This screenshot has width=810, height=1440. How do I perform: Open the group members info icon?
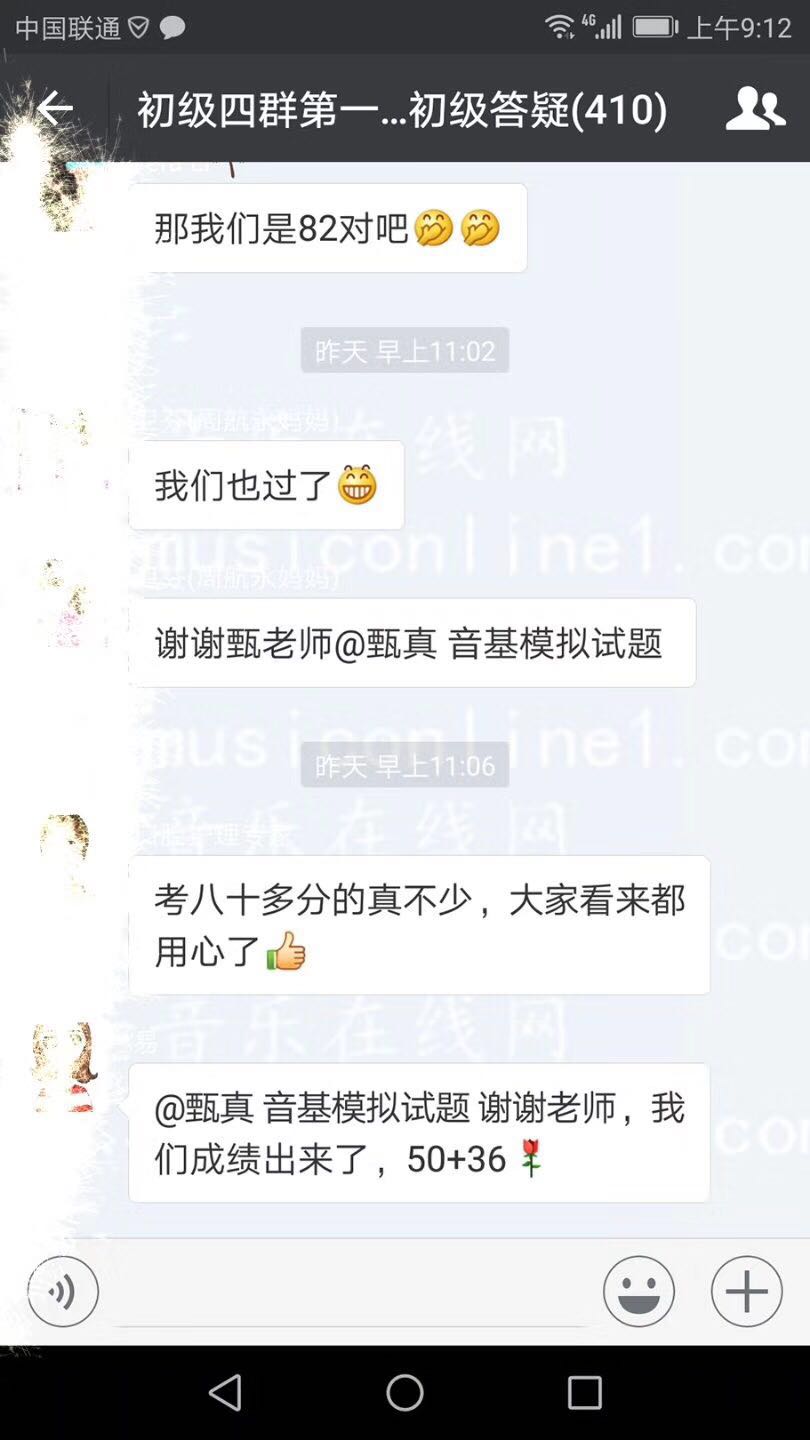[x=755, y=109]
